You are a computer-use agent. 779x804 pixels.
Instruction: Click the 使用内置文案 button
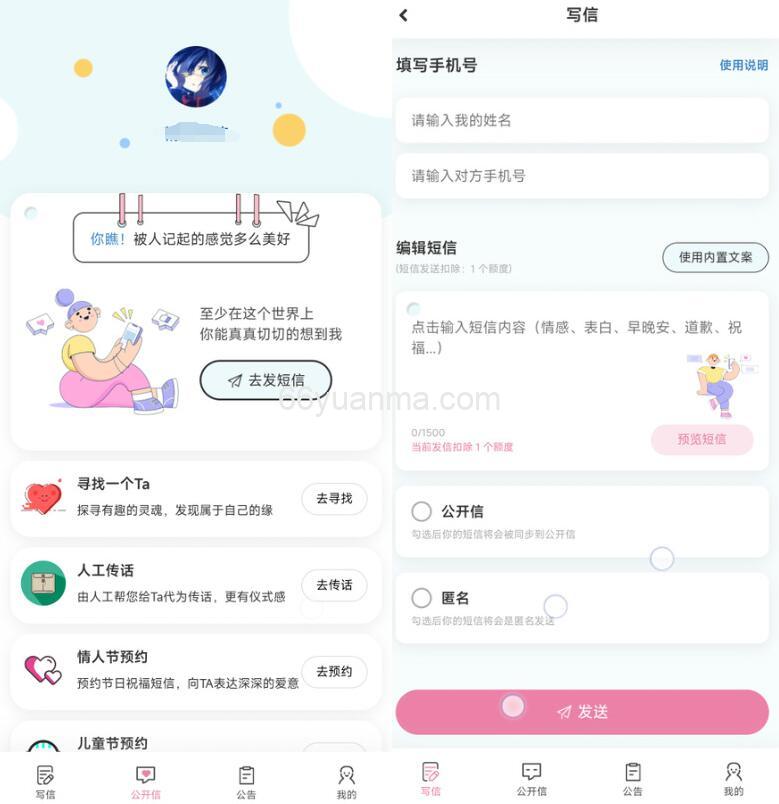(715, 257)
